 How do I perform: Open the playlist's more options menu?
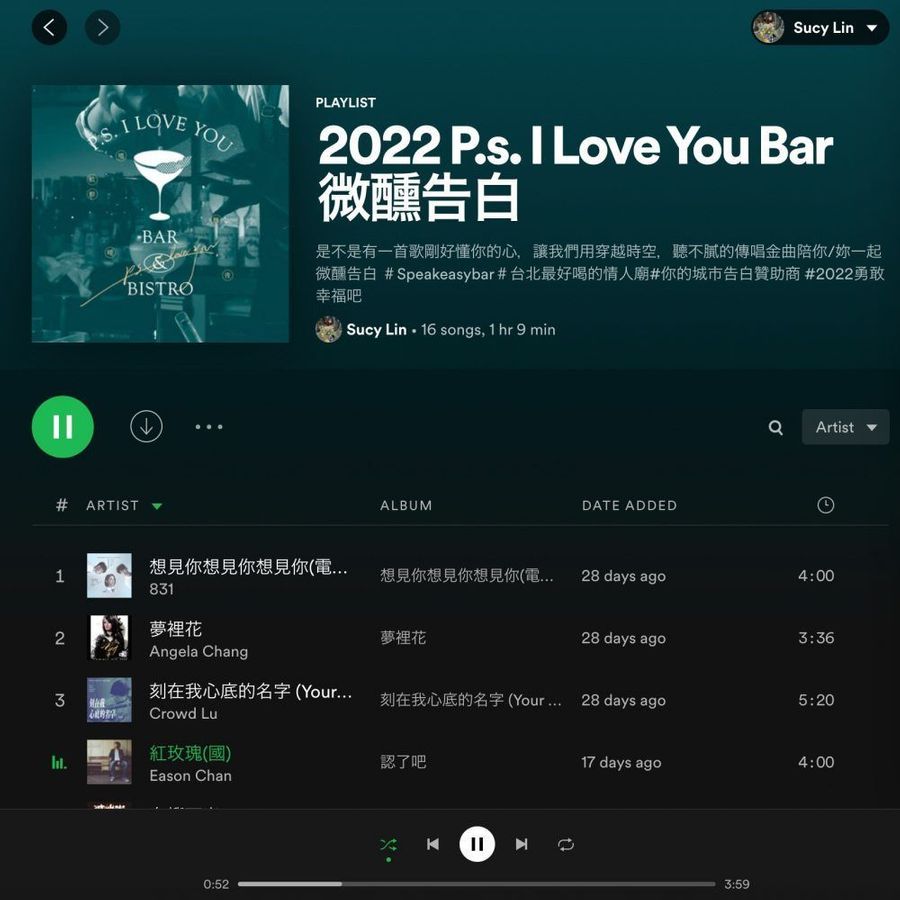[x=209, y=427]
